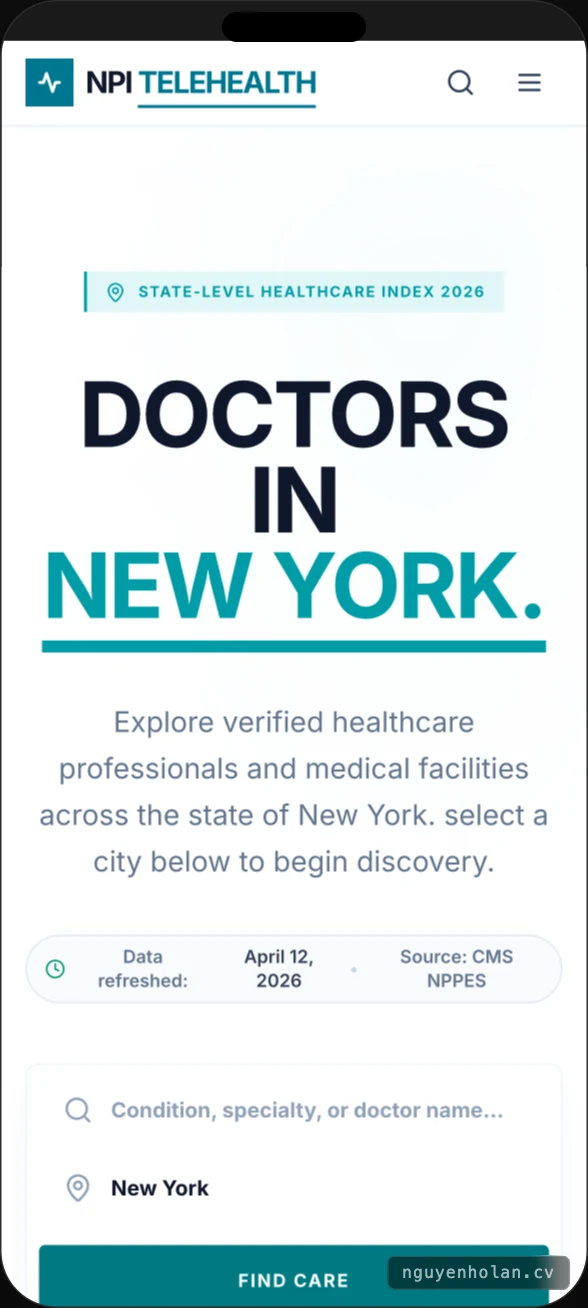Go to NPI Telehealth home via logo
The height and width of the screenshot is (1308, 588).
171,82
